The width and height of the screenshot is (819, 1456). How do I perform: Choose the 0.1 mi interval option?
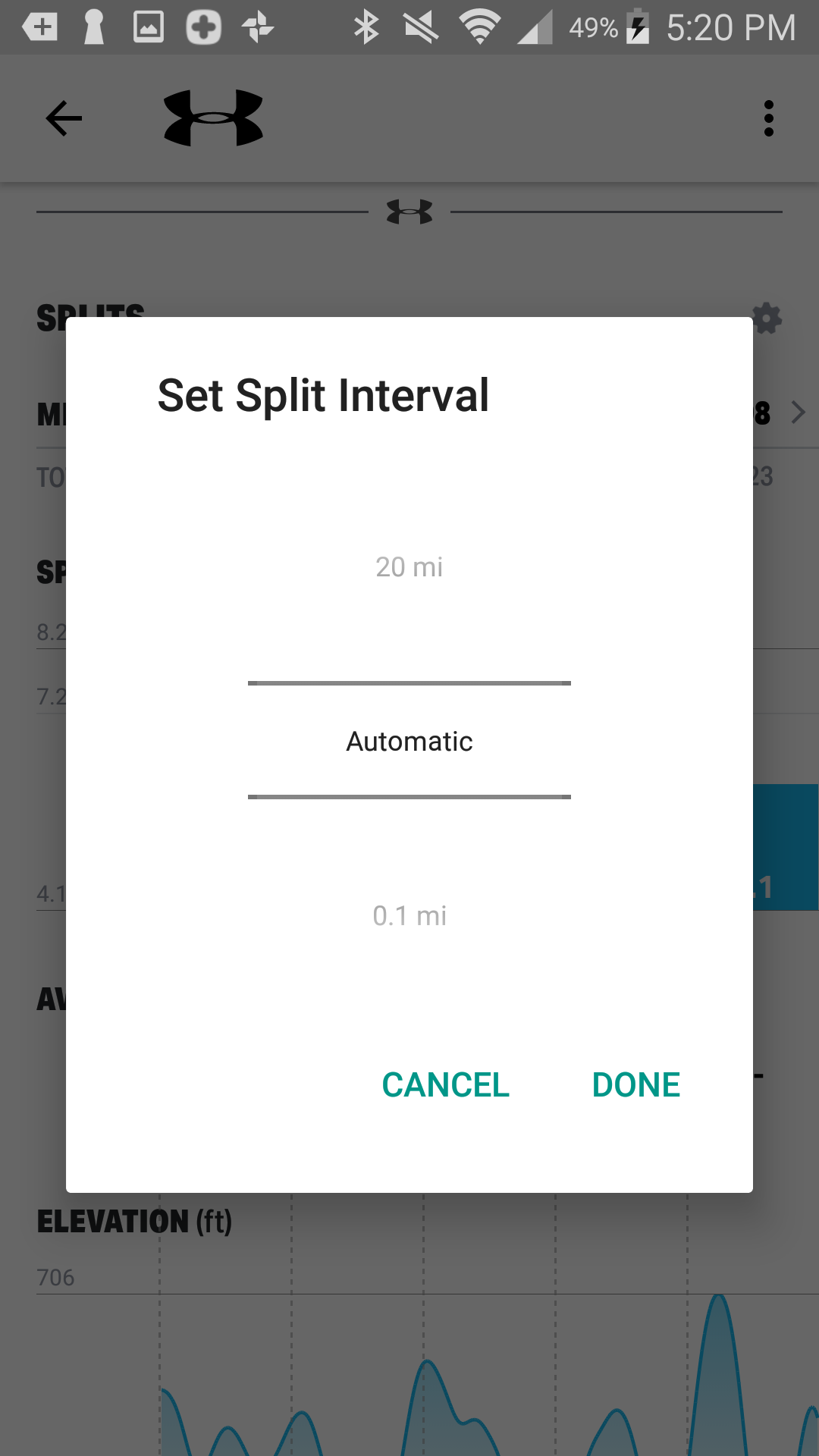click(409, 916)
